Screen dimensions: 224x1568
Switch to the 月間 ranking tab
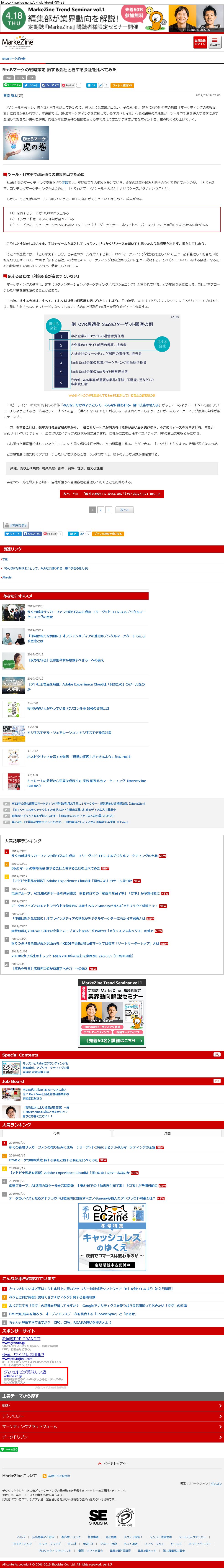[x=167, y=1134]
